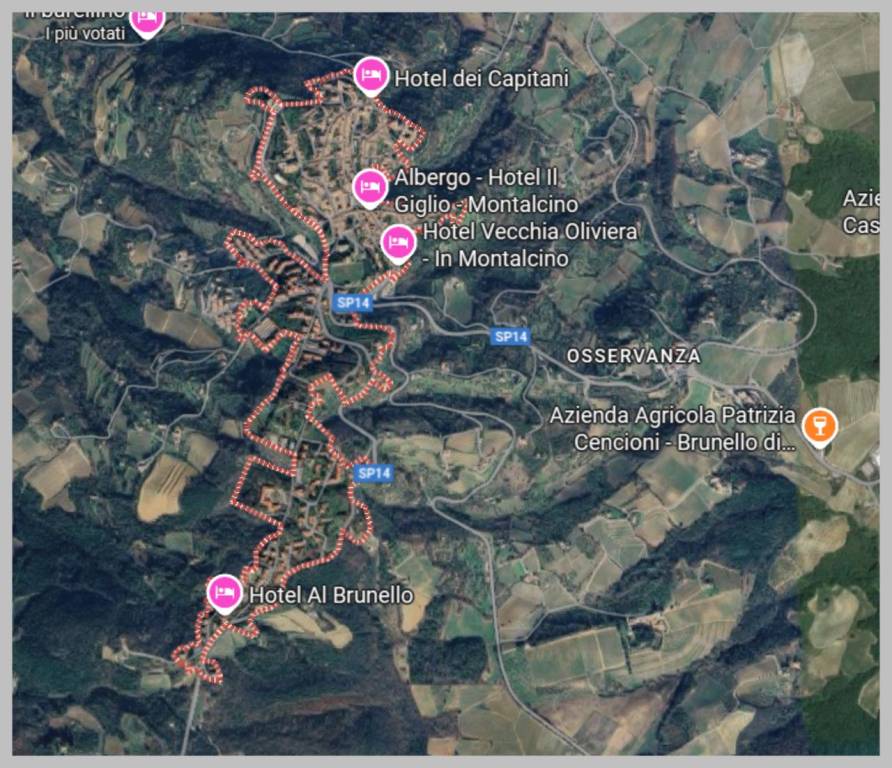892x768 pixels.
Task: Open the Hotel dei Capitani map pin
Action: pyautogui.click(x=372, y=74)
